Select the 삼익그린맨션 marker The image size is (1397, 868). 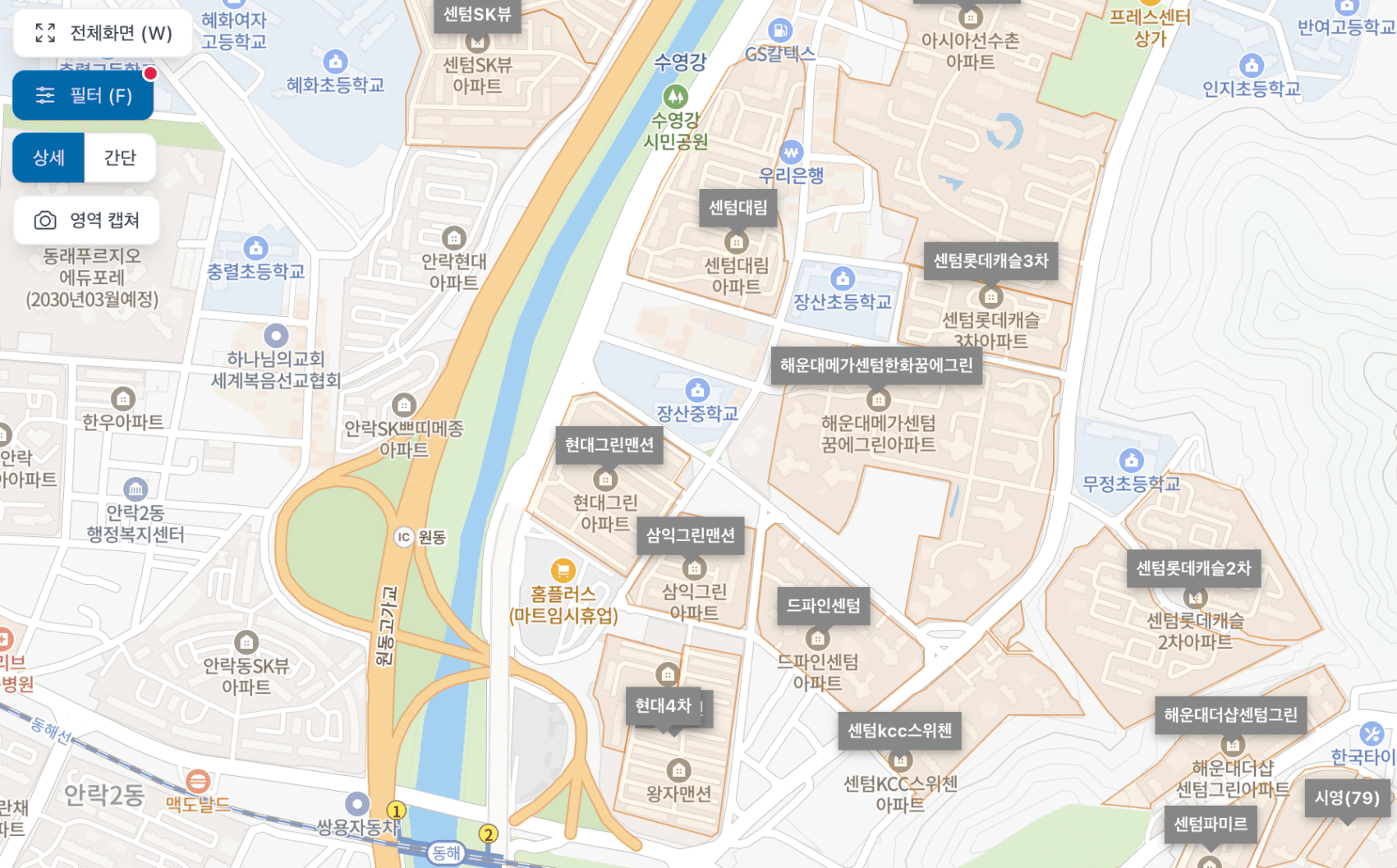point(690,535)
